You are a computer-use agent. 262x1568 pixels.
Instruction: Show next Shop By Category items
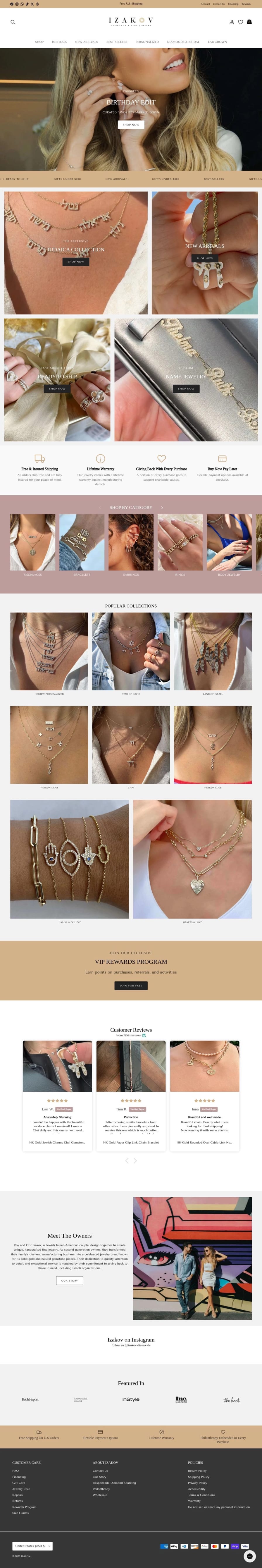point(162,507)
